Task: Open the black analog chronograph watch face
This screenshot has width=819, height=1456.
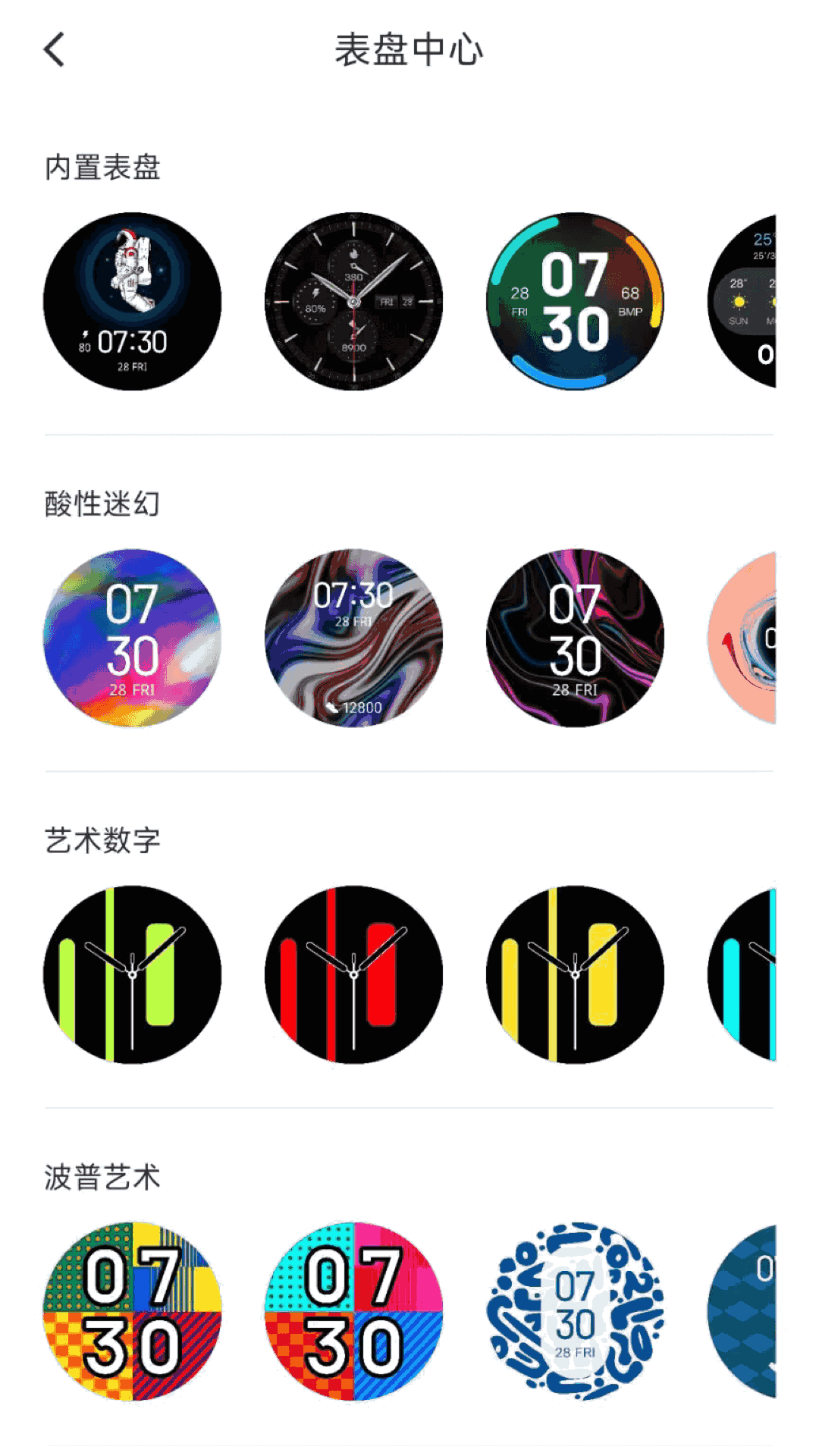Action: [353, 302]
